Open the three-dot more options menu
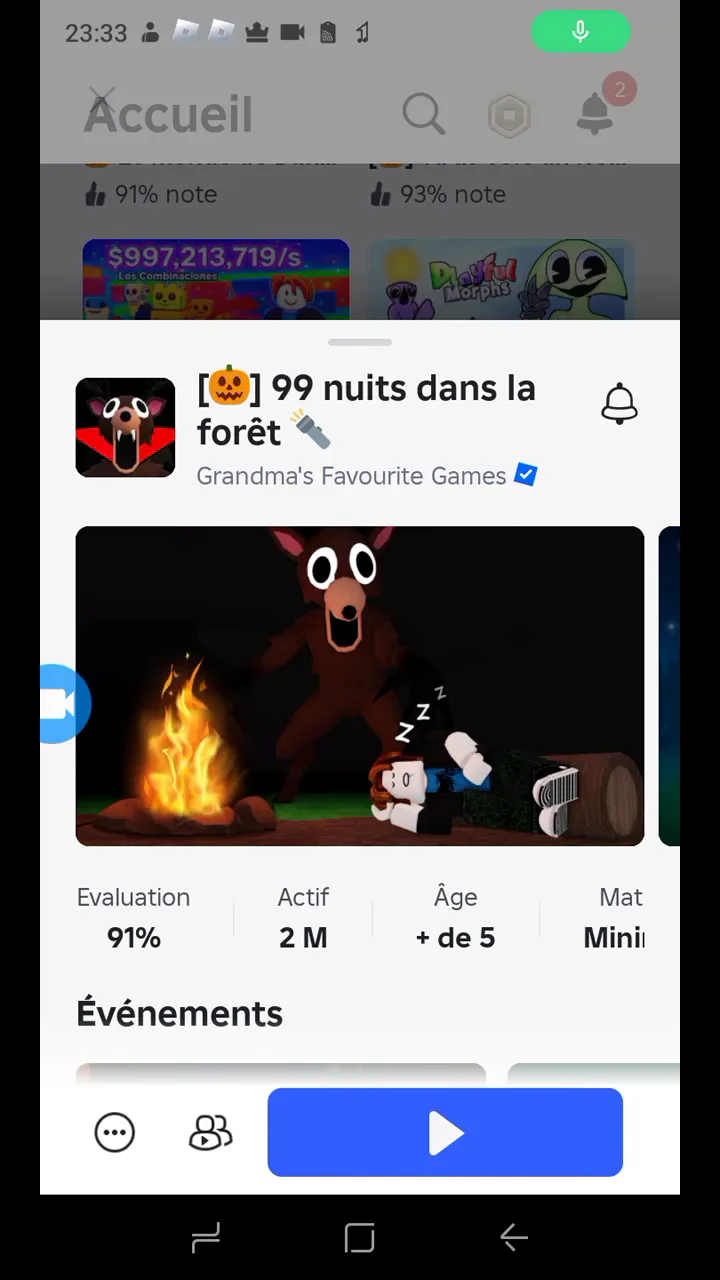This screenshot has width=720, height=1280. point(114,1133)
